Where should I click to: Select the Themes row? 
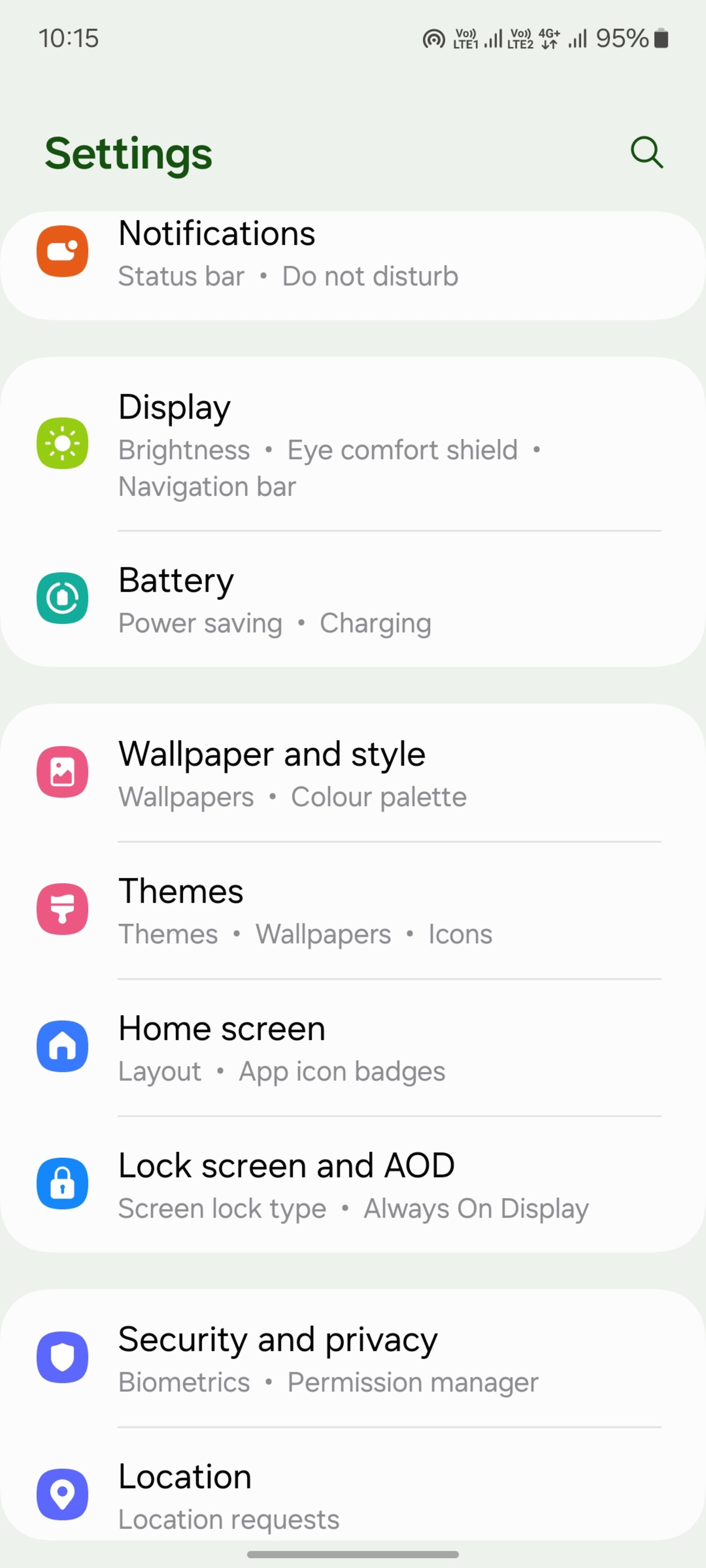click(353, 910)
